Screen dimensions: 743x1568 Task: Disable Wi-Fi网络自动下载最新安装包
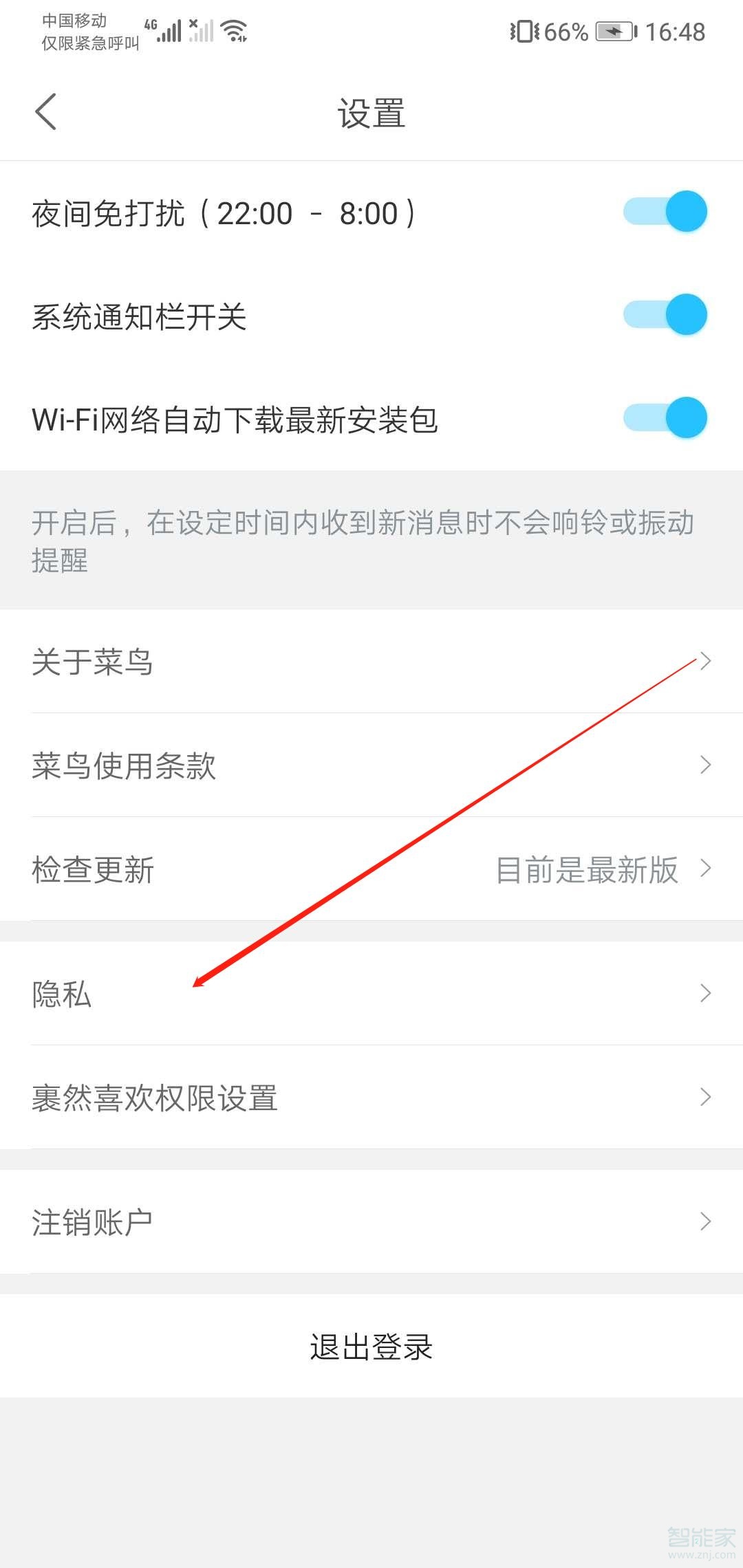(665, 418)
